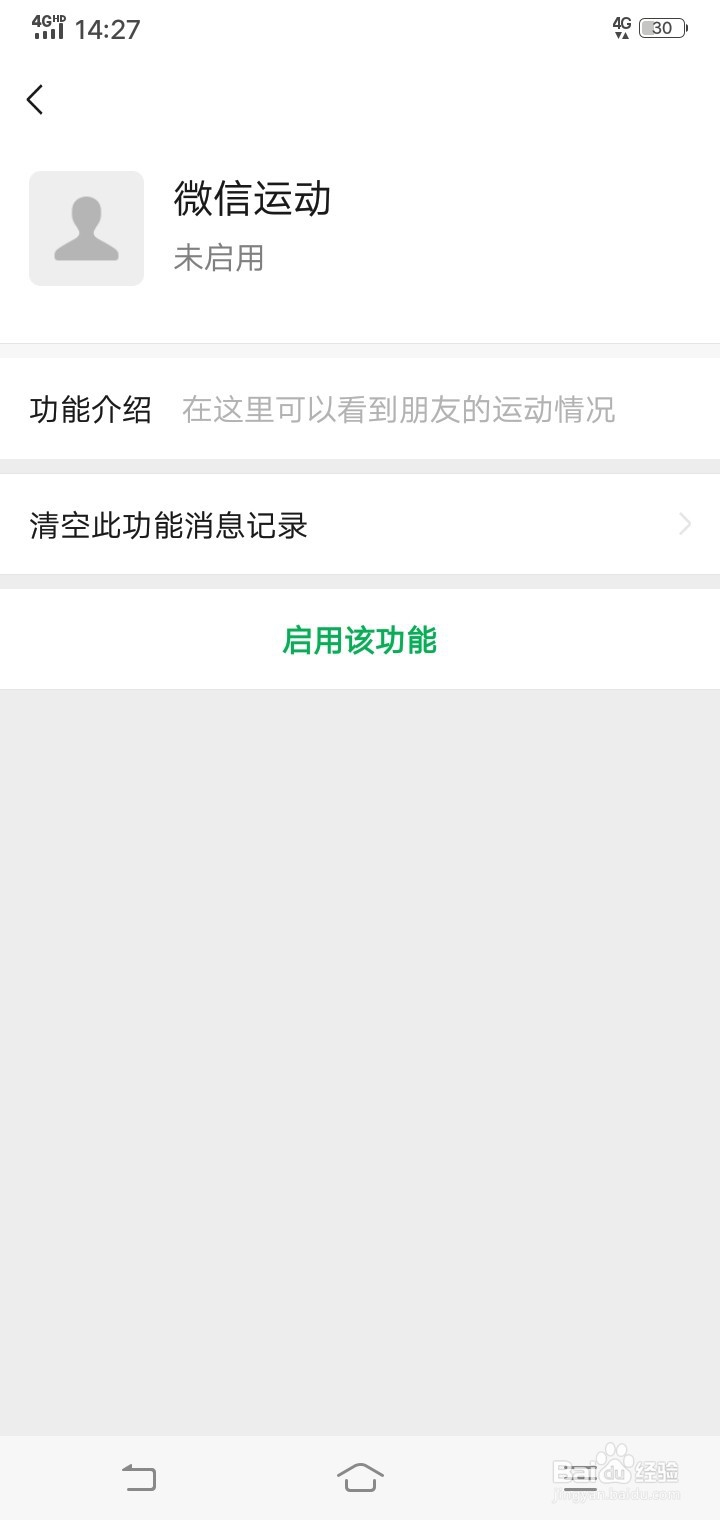Open recent apps with the menu key
This screenshot has height=1520, width=720.
(x=578, y=1476)
